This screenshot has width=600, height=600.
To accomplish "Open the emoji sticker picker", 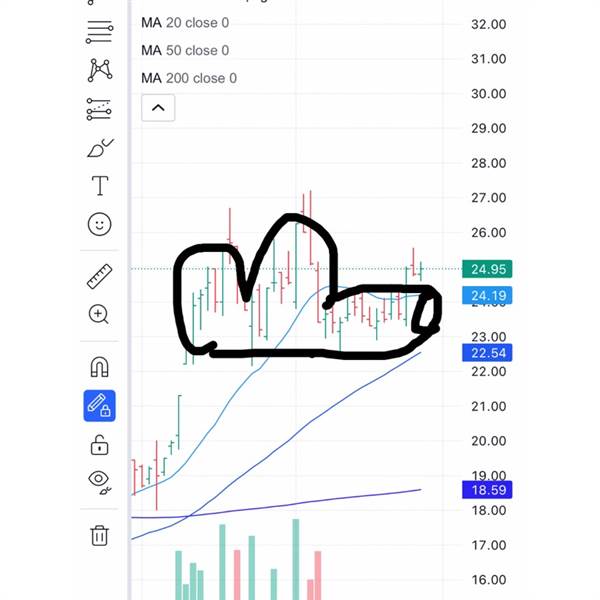I will [x=99, y=224].
